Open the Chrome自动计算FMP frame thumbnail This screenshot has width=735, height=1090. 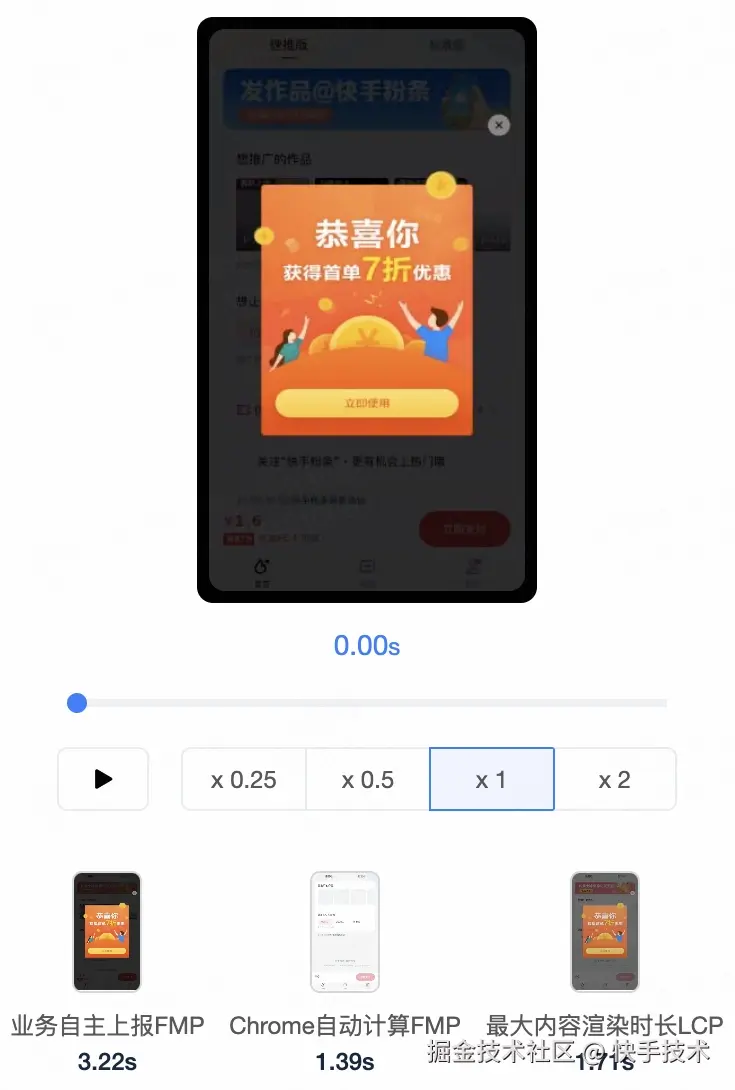click(345, 931)
